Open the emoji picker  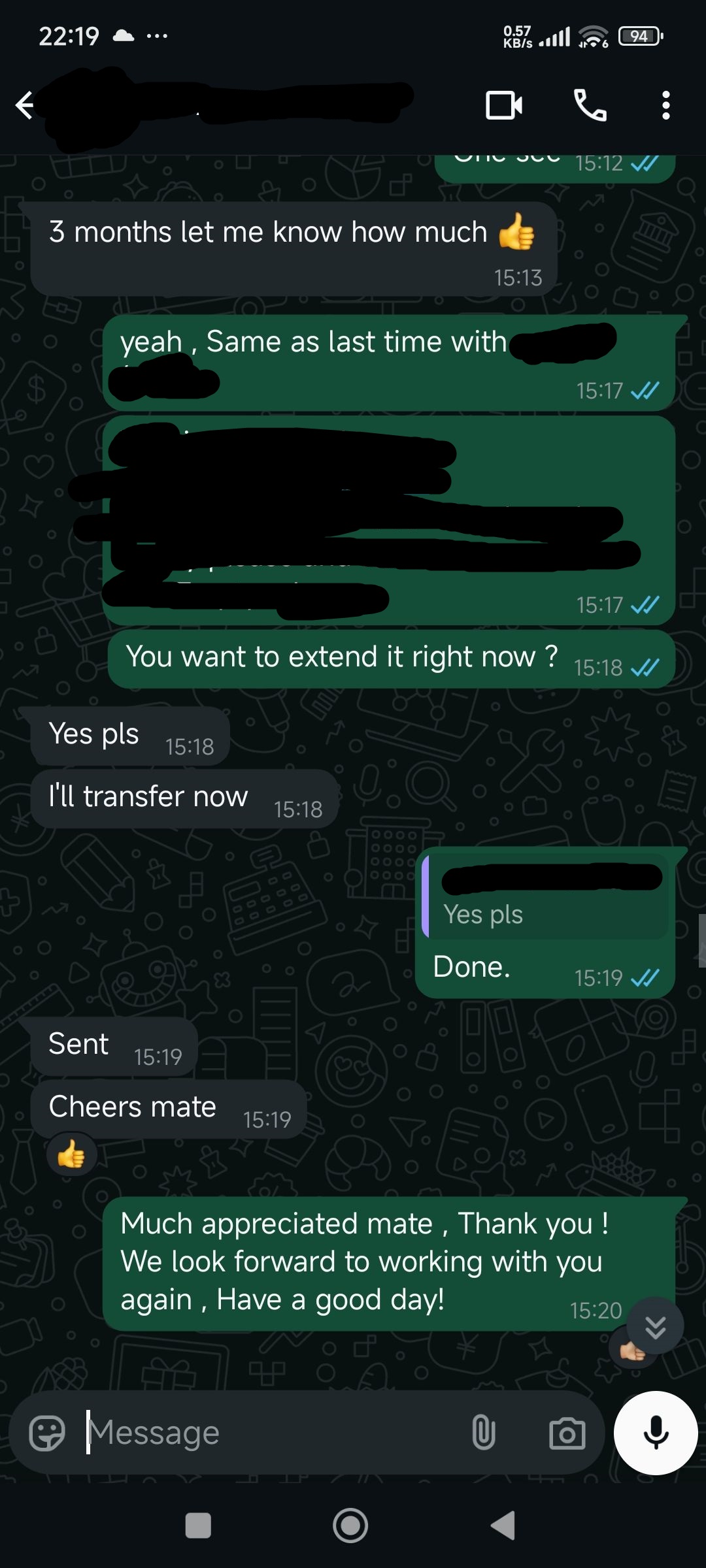tap(47, 1433)
